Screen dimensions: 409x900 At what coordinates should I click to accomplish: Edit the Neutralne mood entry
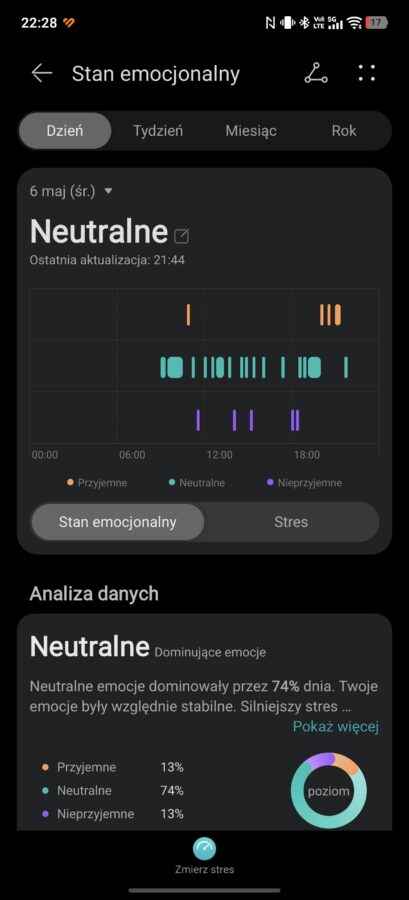(181, 235)
